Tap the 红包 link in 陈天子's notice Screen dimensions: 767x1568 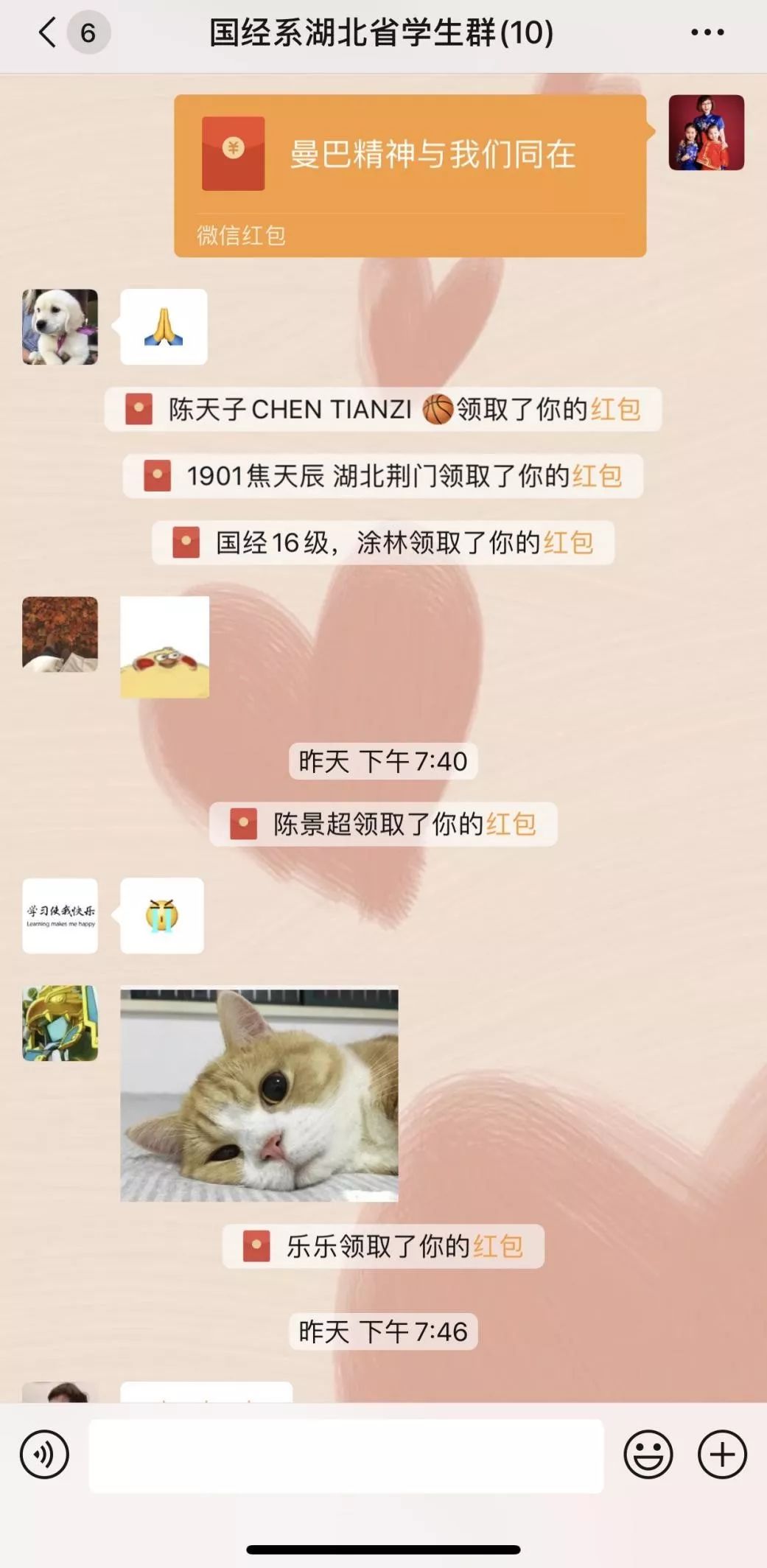tap(615, 409)
